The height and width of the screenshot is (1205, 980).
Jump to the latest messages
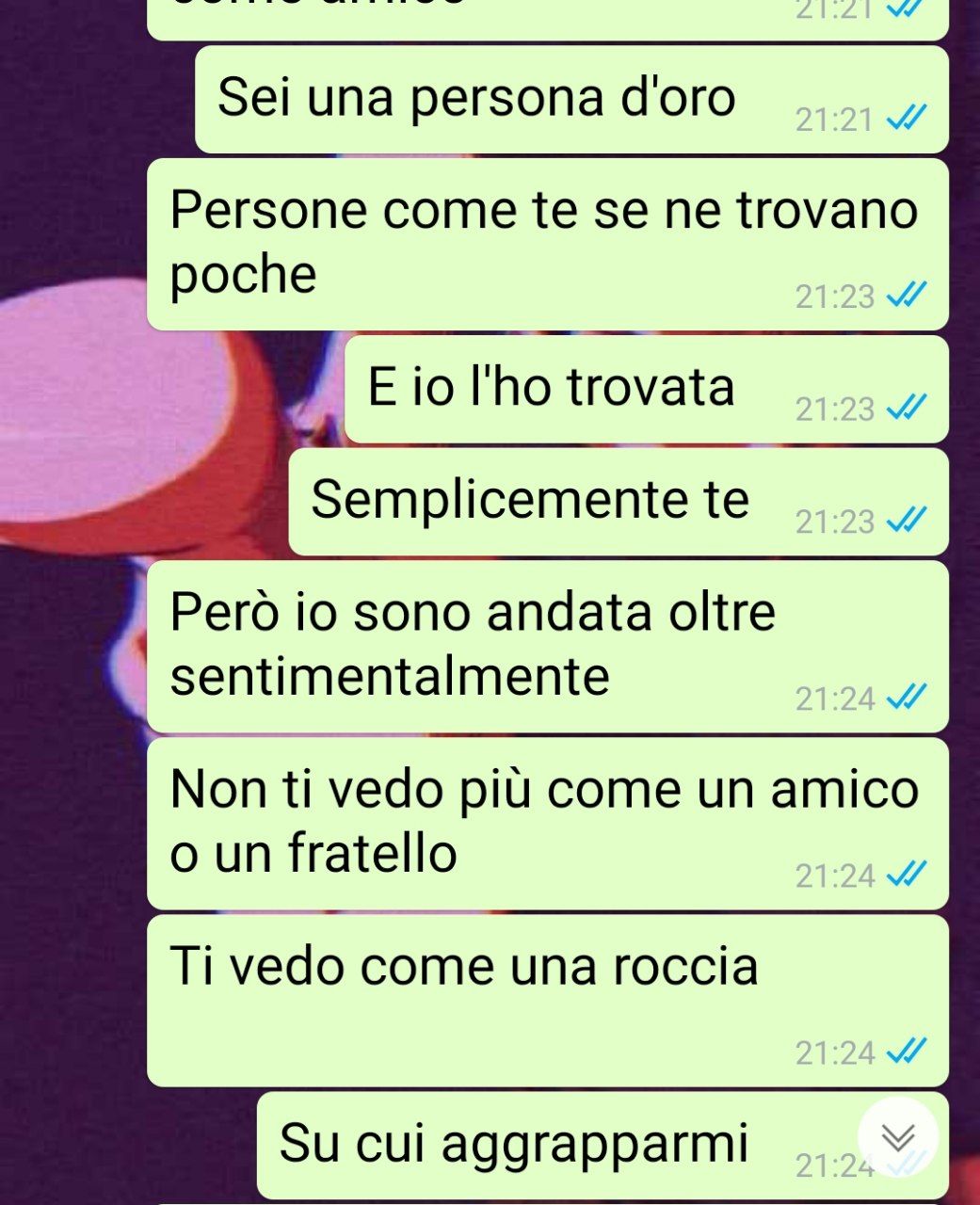click(897, 1137)
